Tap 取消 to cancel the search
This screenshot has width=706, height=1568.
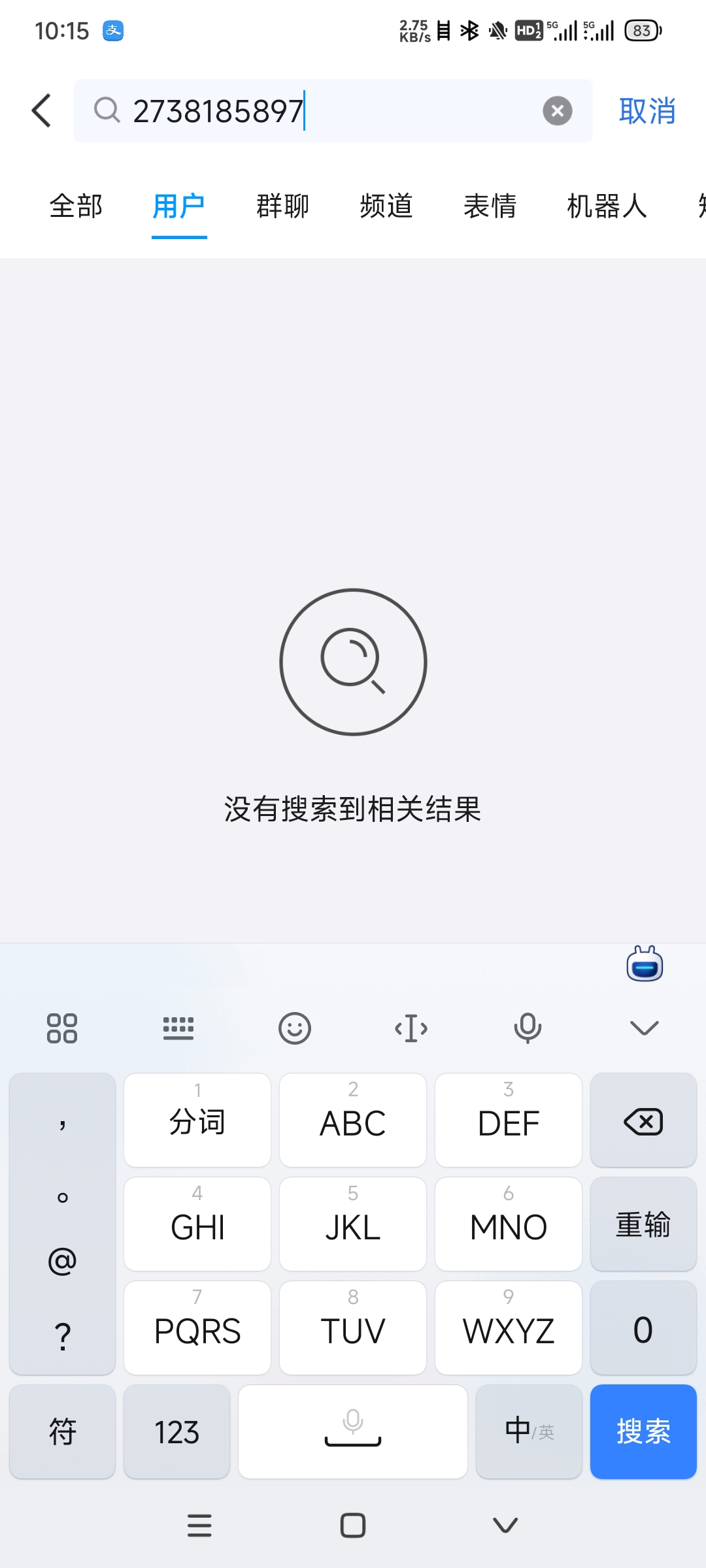coord(647,111)
